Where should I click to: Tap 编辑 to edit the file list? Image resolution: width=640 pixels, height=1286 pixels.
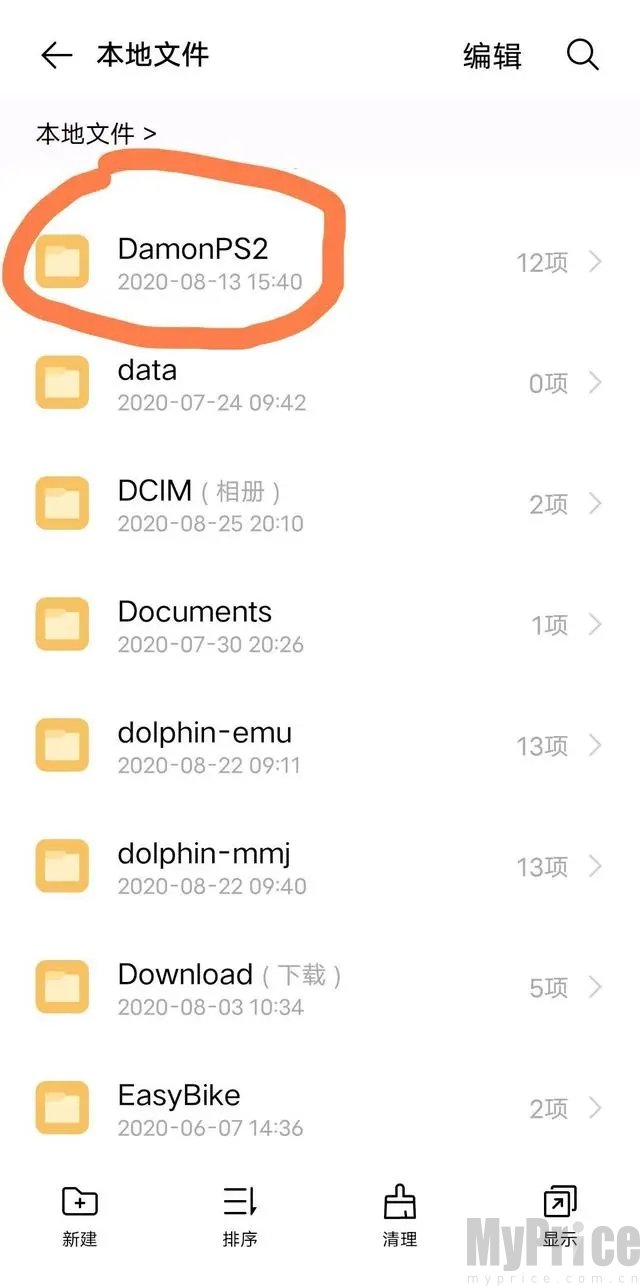pos(492,55)
